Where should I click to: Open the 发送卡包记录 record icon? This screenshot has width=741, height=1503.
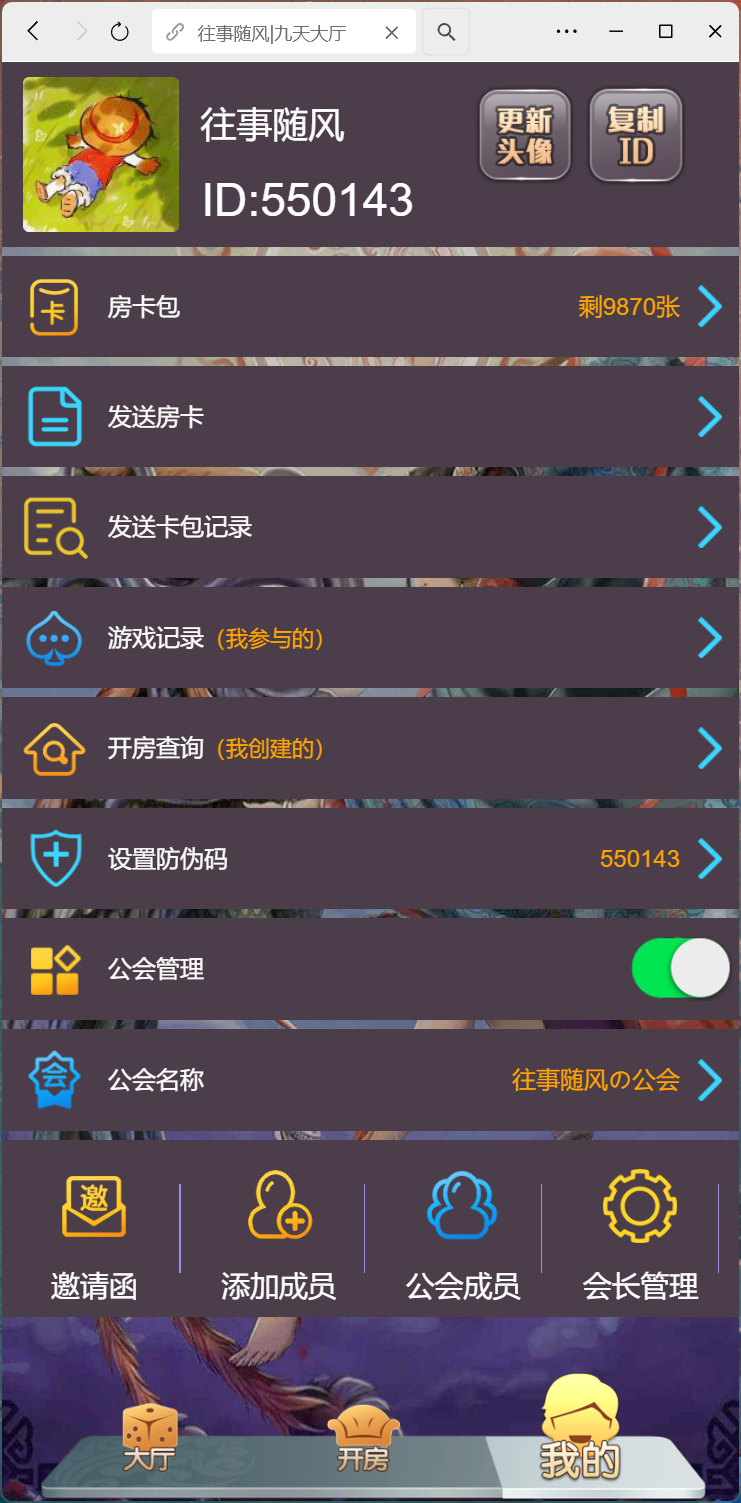click(55, 527)
